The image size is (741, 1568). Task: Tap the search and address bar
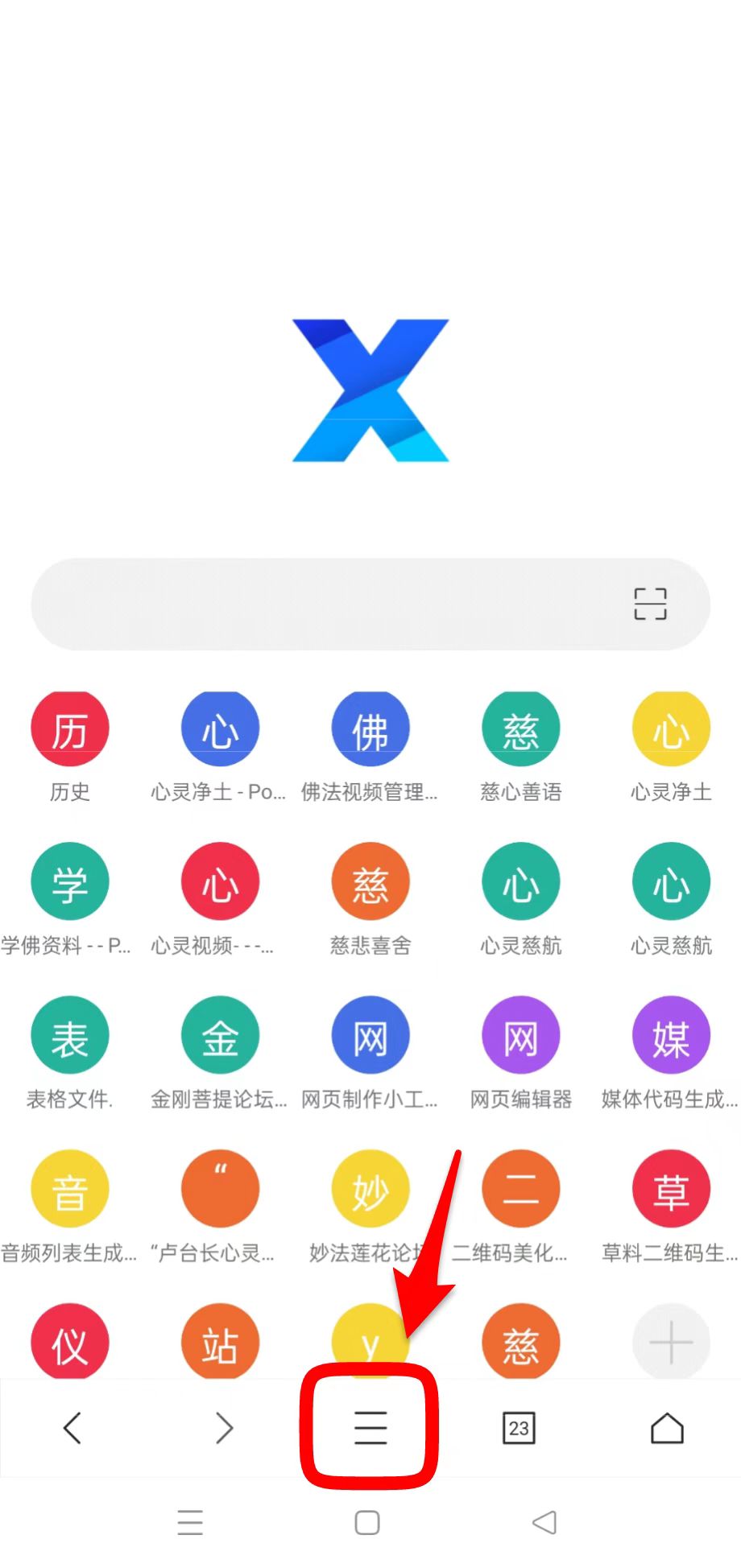[x=322, y=604]
